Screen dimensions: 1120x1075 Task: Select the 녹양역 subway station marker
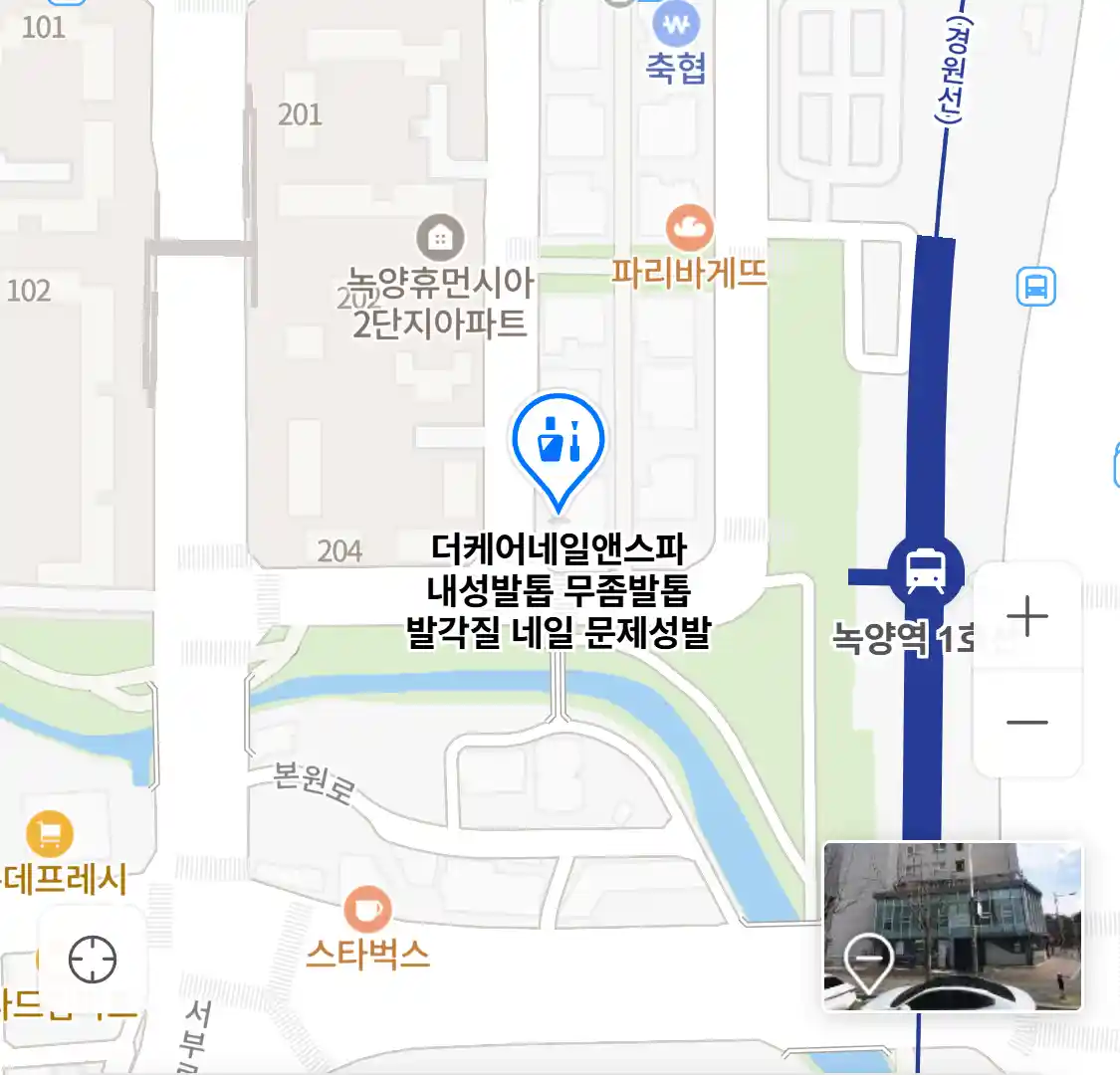click(x=926, y=571)
